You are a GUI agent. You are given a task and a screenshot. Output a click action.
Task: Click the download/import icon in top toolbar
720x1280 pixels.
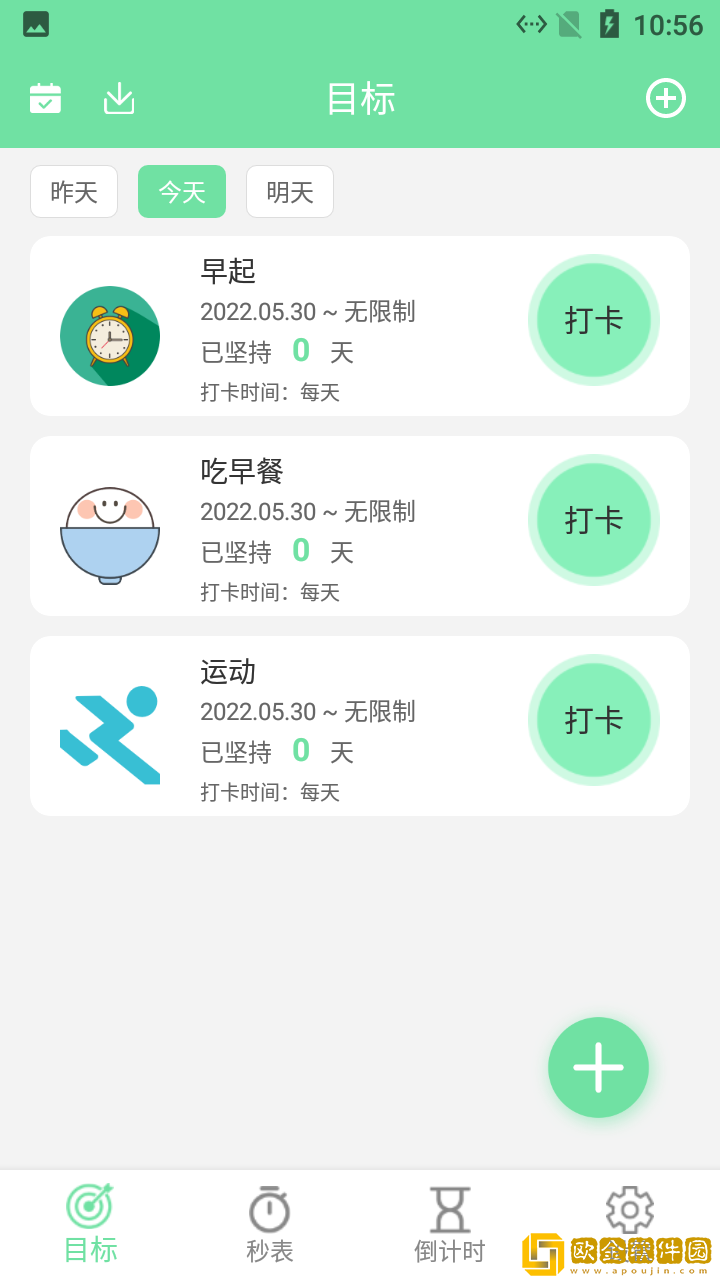pos(119,98)
